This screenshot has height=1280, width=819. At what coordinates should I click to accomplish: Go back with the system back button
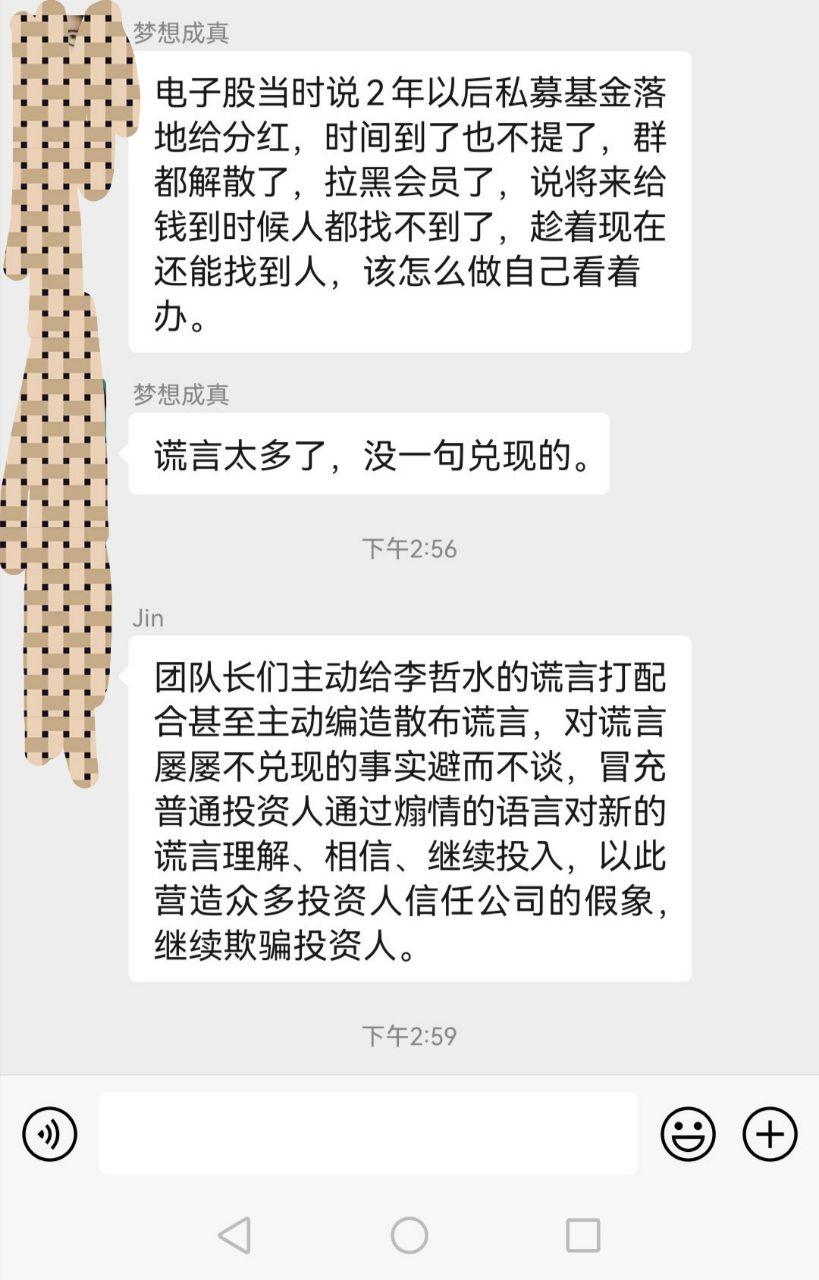point(234,1235)
